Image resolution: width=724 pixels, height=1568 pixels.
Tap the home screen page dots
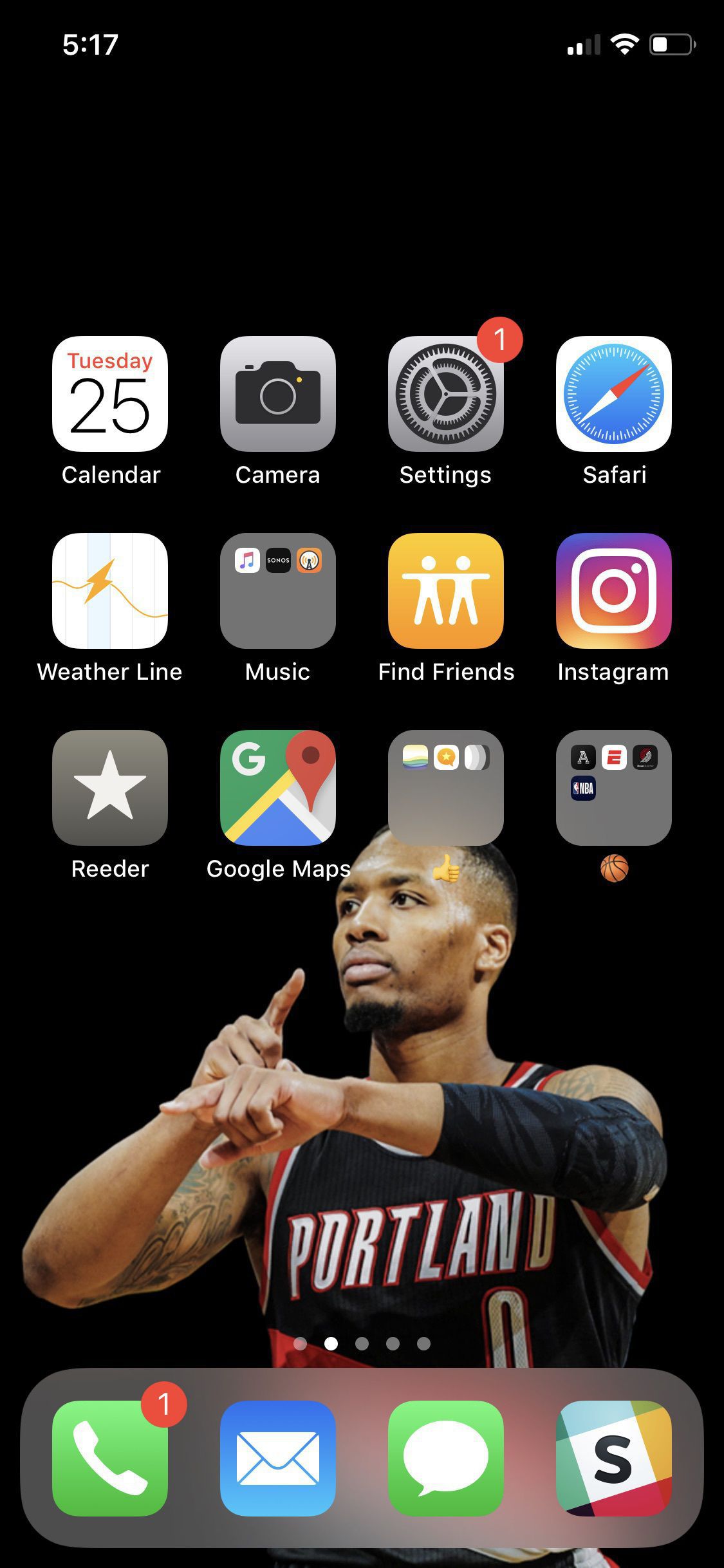coord(362,1343)
